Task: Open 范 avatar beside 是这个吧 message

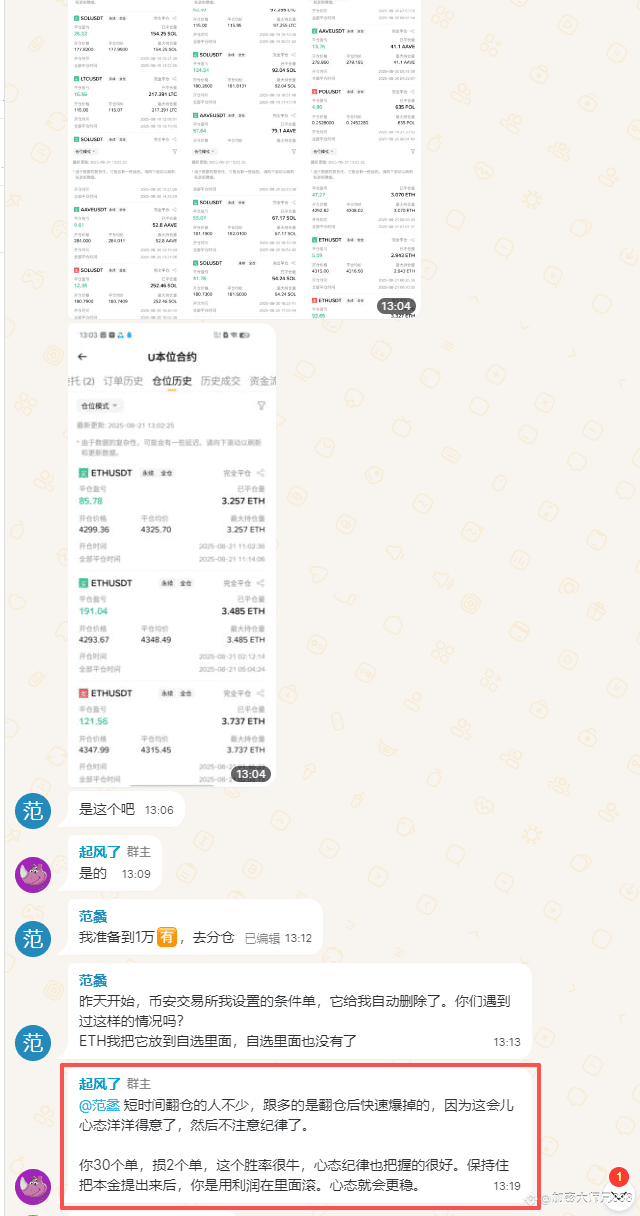Action: pyautogui.click(x=33, y=810)
